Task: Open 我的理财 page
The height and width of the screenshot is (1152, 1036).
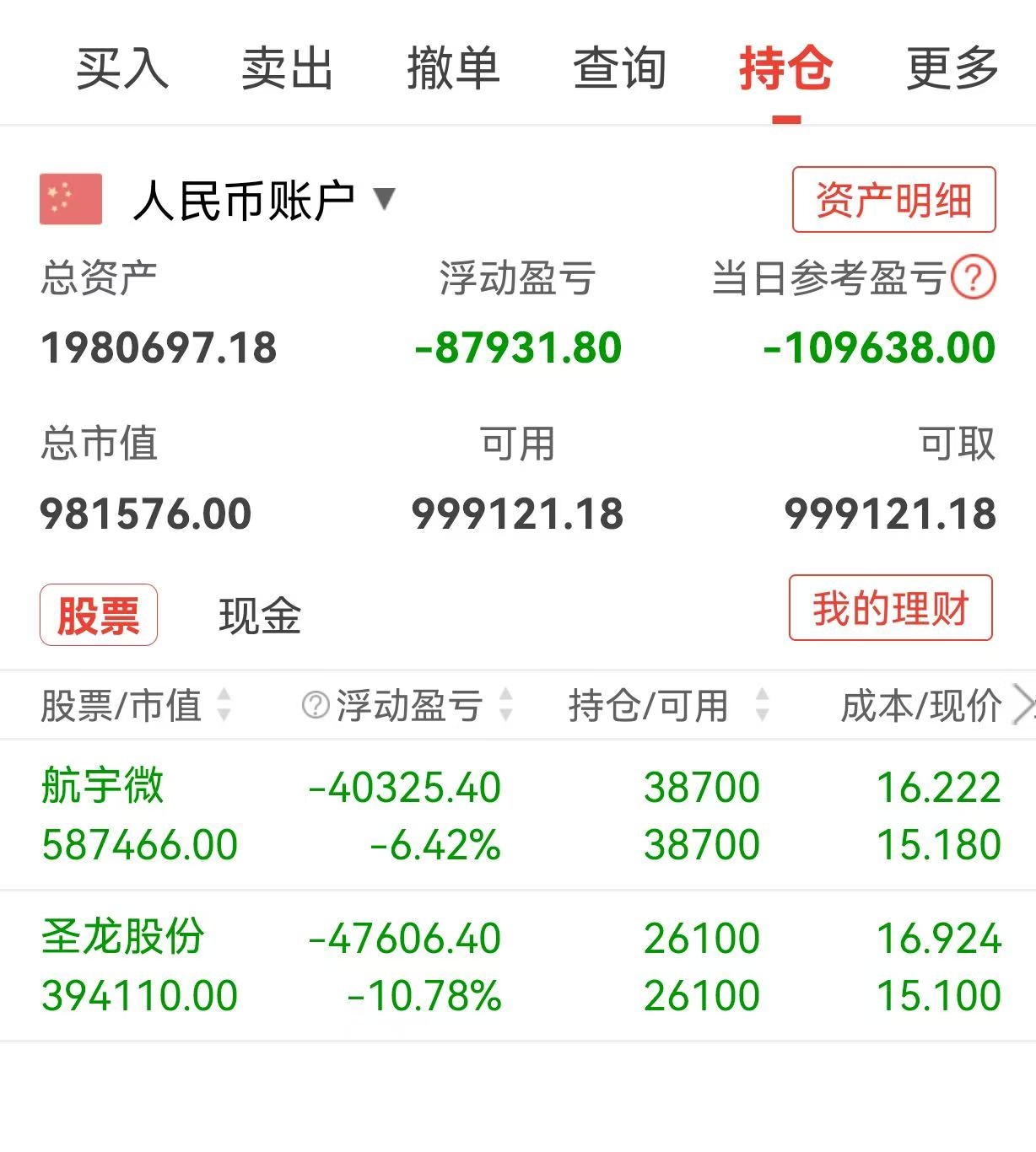Action: (x=891, y=608)
